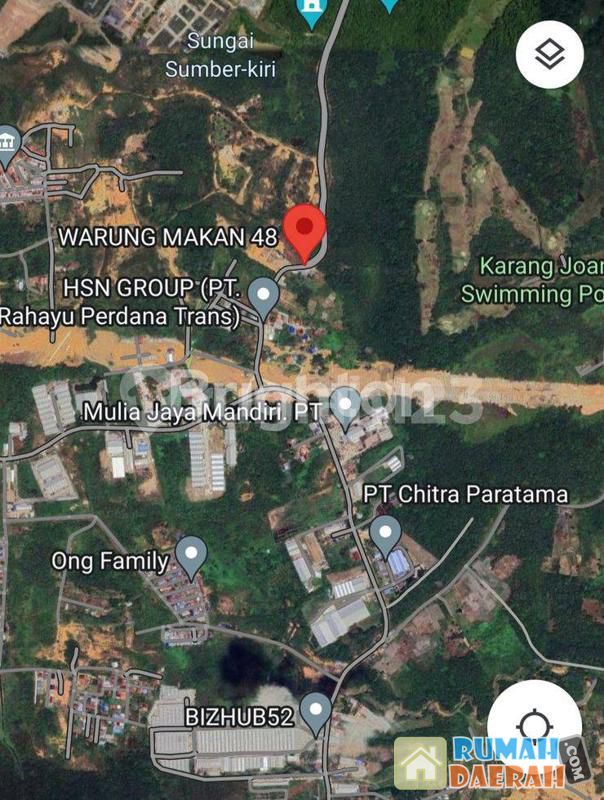Open the Ong Family place pin
This screenshot has width=604, height=800.
(190, 552)
